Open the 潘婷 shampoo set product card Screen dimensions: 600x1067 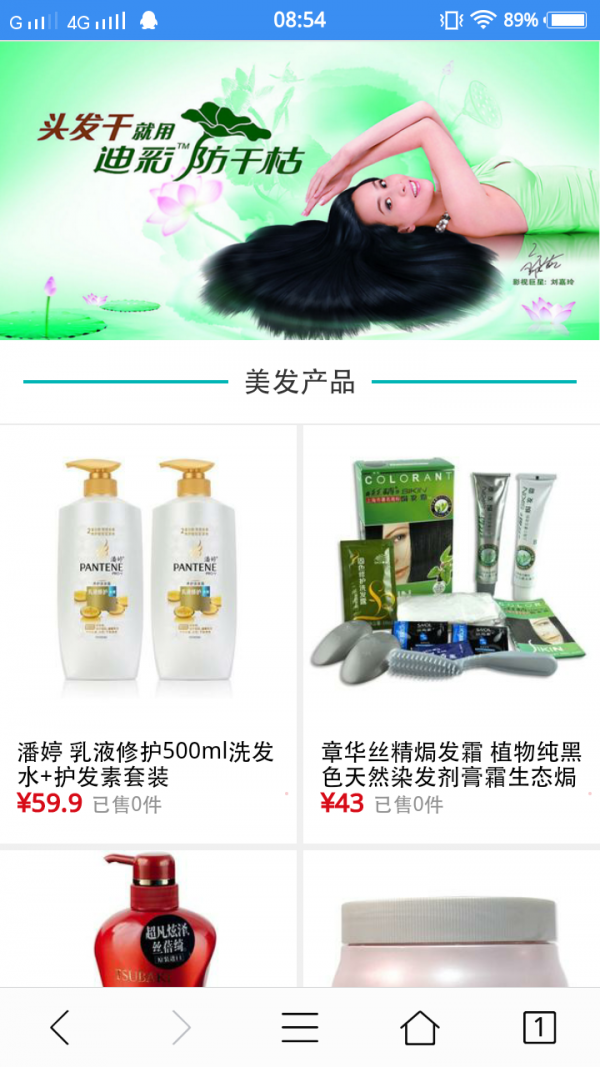[x=148, y=630]
